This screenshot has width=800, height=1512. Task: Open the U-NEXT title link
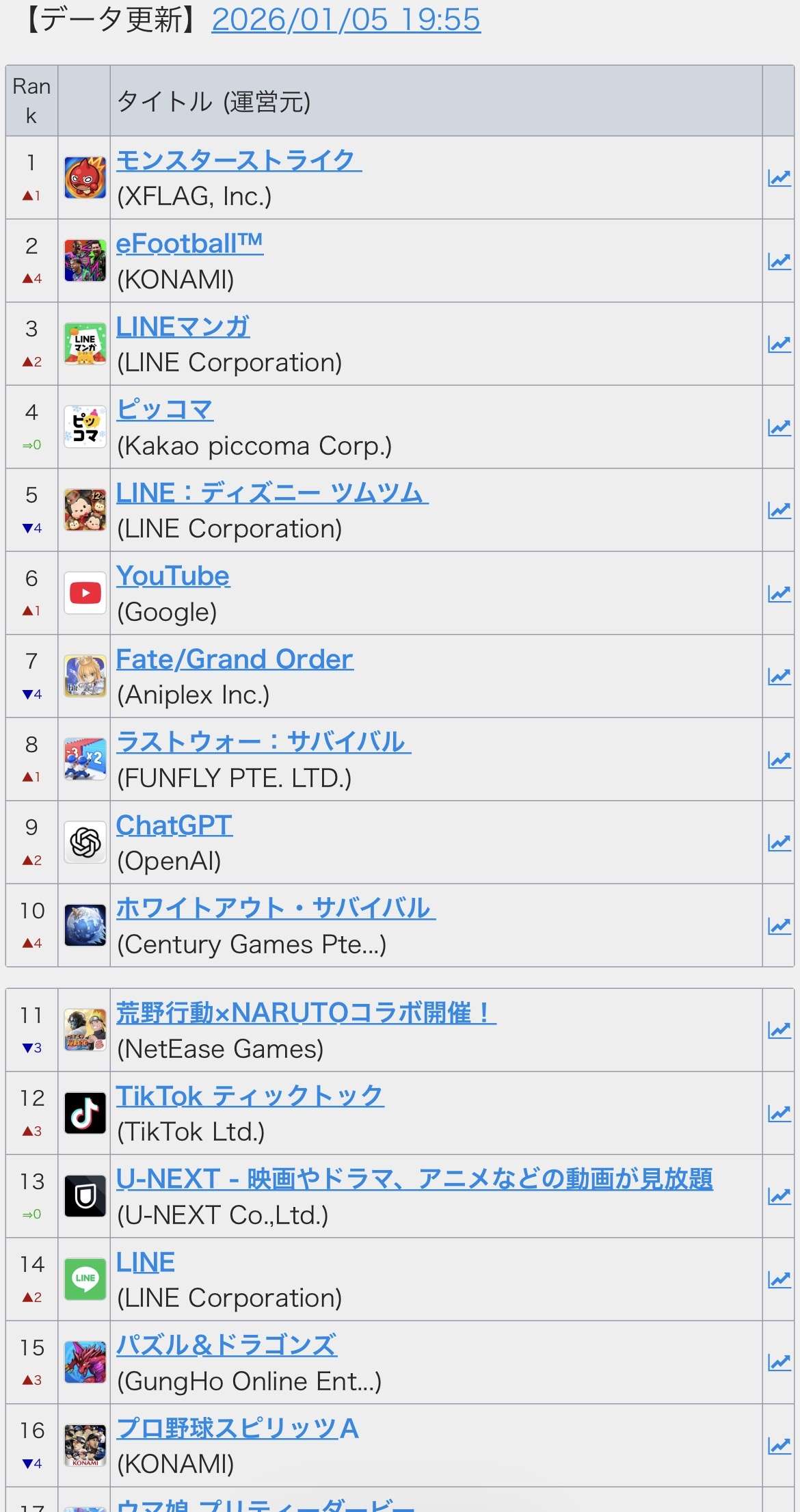(414, 1179)
